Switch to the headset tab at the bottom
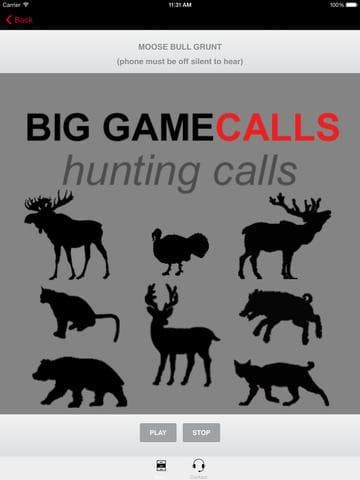Image resolution: width=360 pixels, height=480 pixels. pos(199,468)
